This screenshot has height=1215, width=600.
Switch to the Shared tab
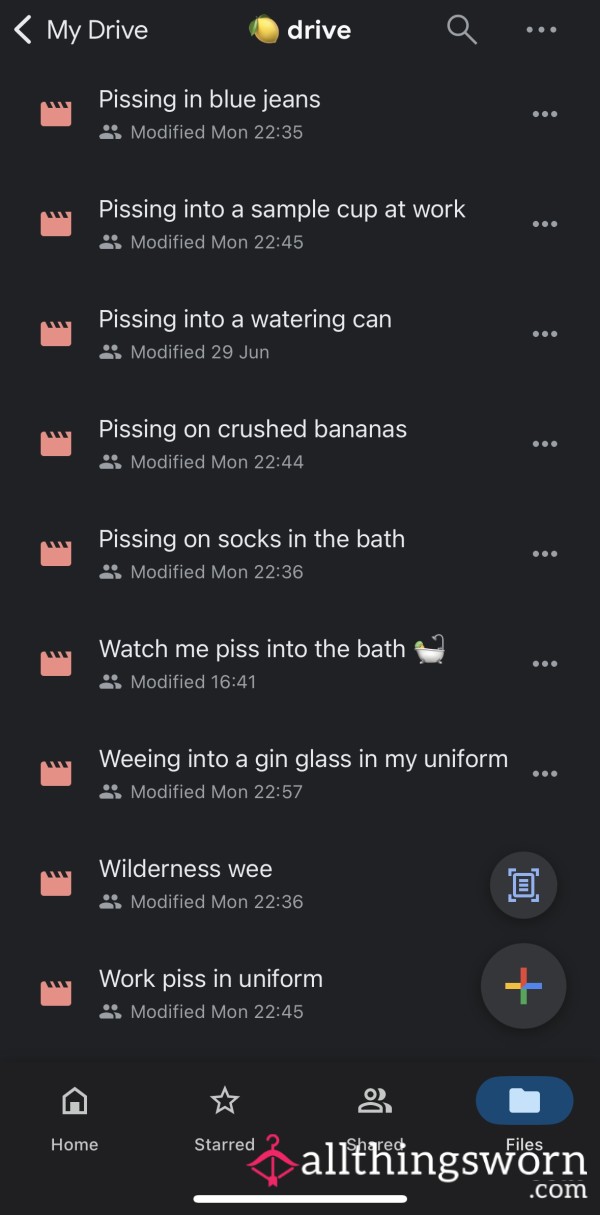[x=375, y=1120]
